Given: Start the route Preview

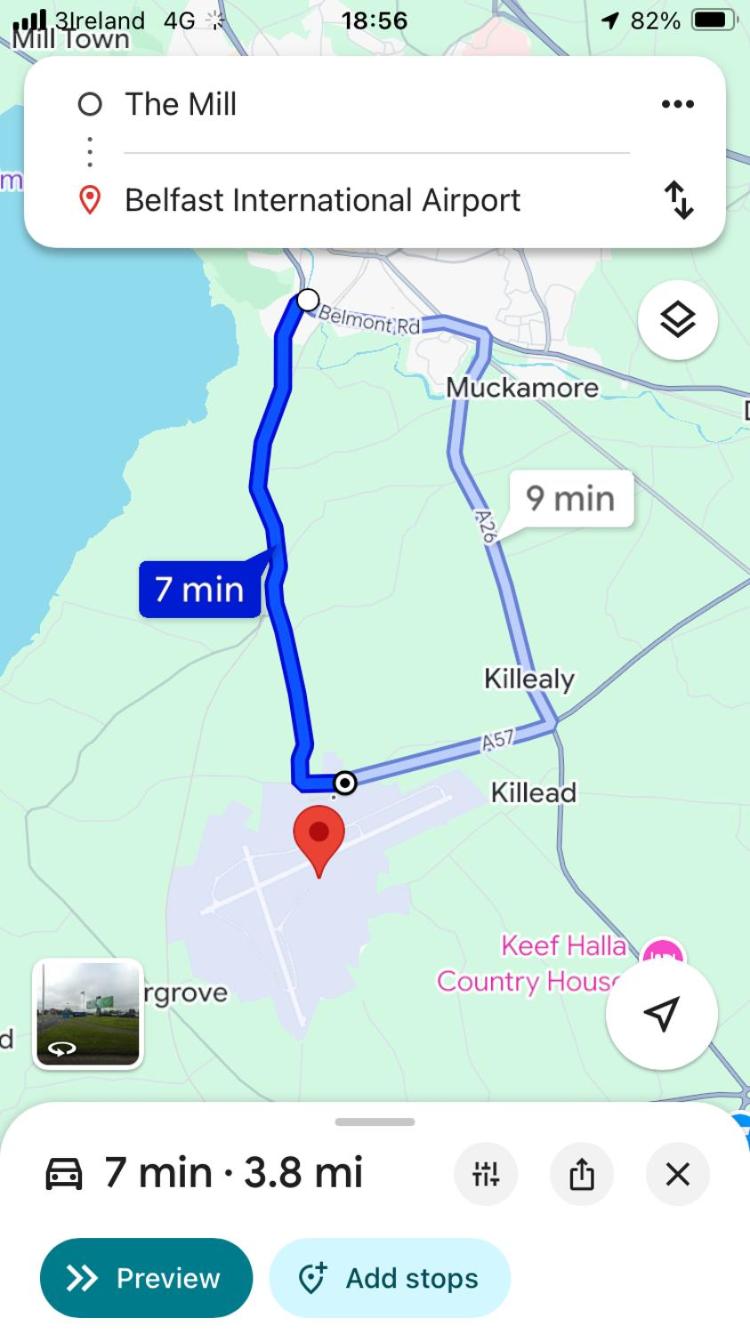Looking at the screenshot, I should point(146,1278).
